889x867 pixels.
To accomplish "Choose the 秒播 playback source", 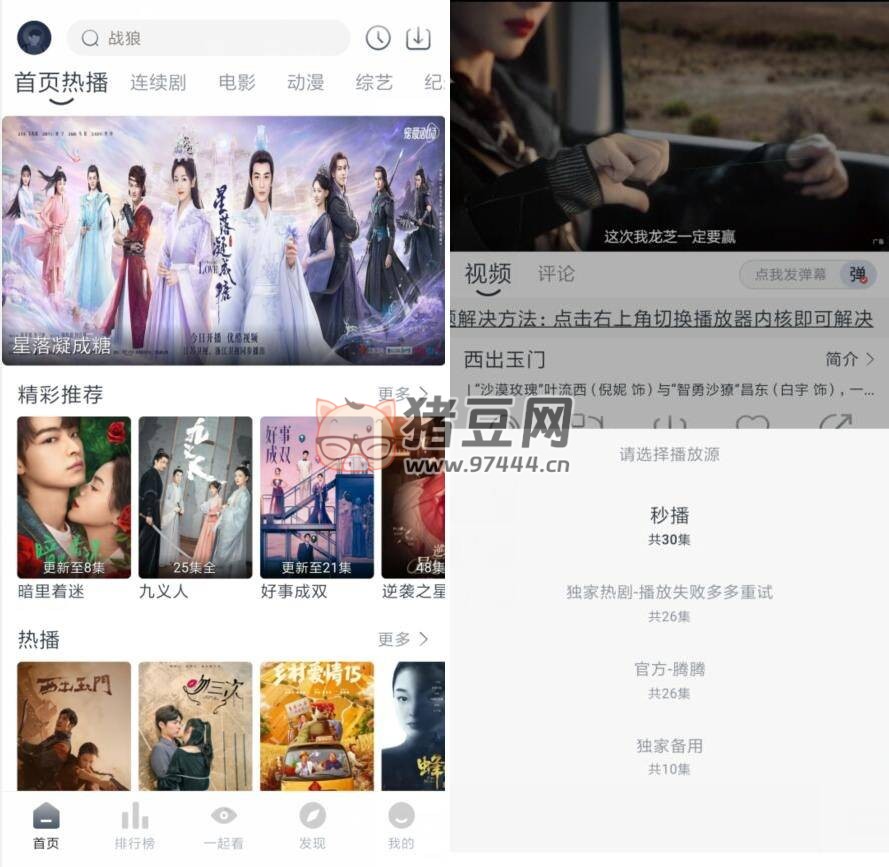I will 669,525.
